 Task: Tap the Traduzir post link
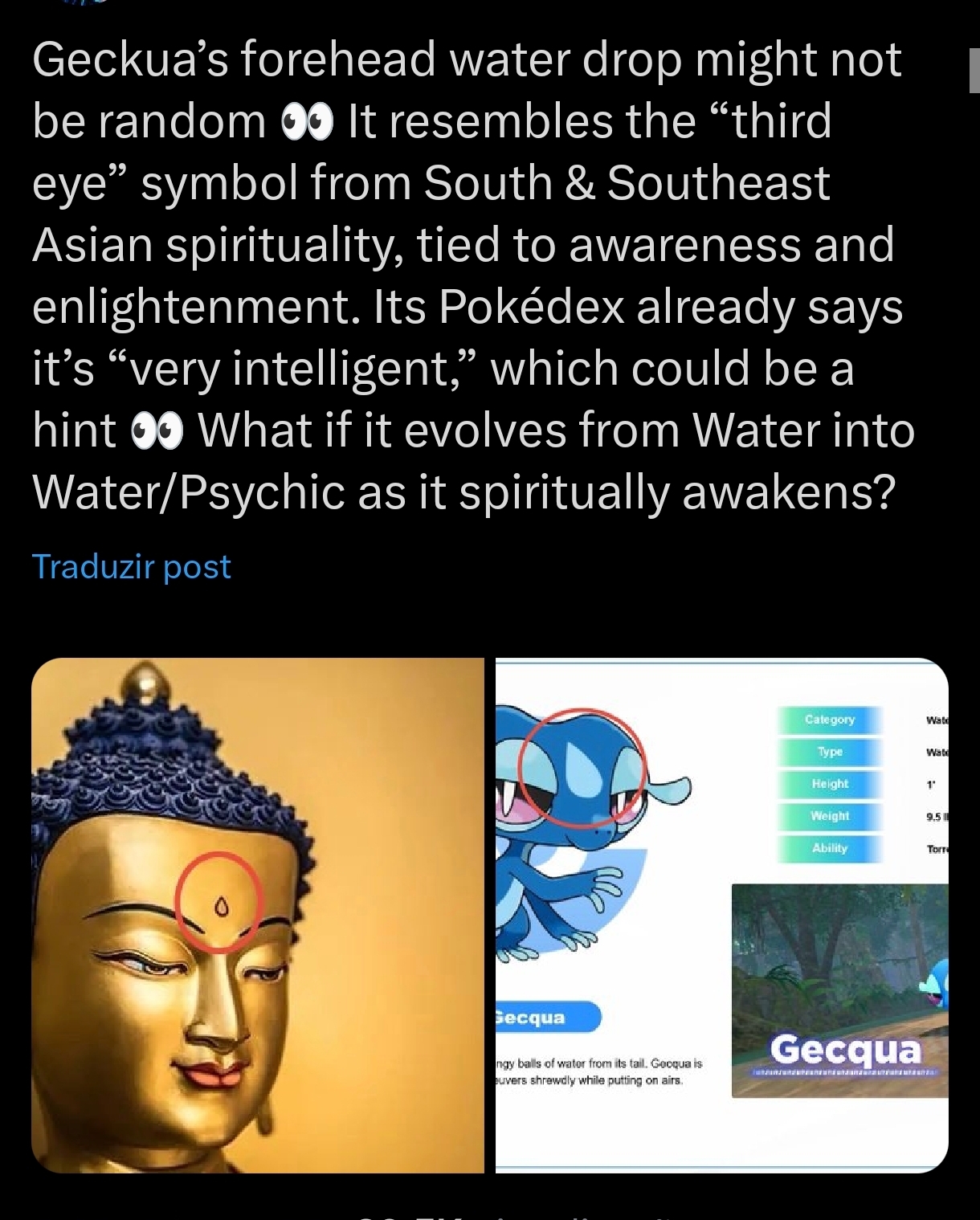[x=132, y=567]
